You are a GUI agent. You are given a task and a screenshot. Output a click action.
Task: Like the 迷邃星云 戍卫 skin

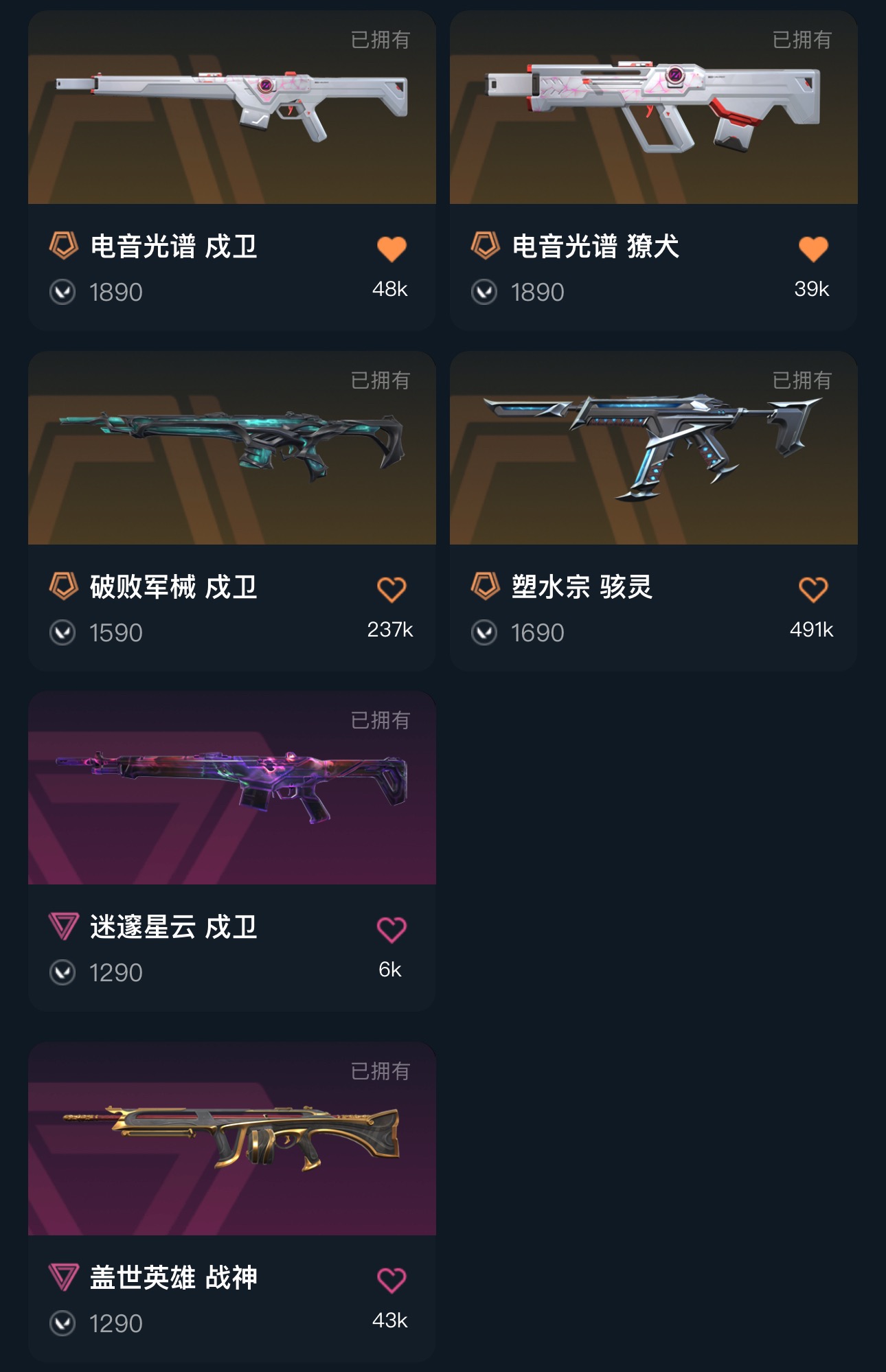coord(391,929)
